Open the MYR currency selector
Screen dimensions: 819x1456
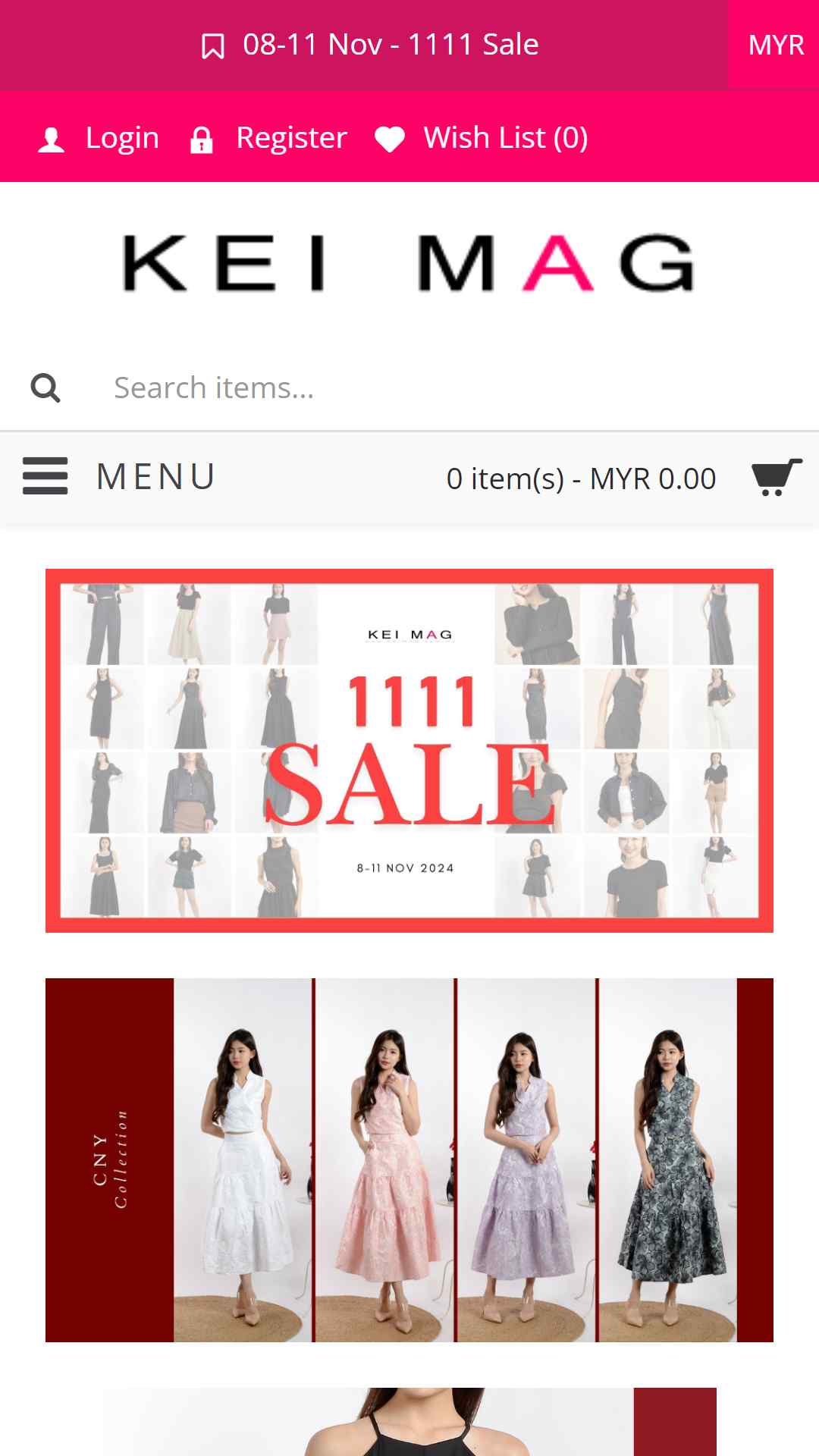coord(775,45)
